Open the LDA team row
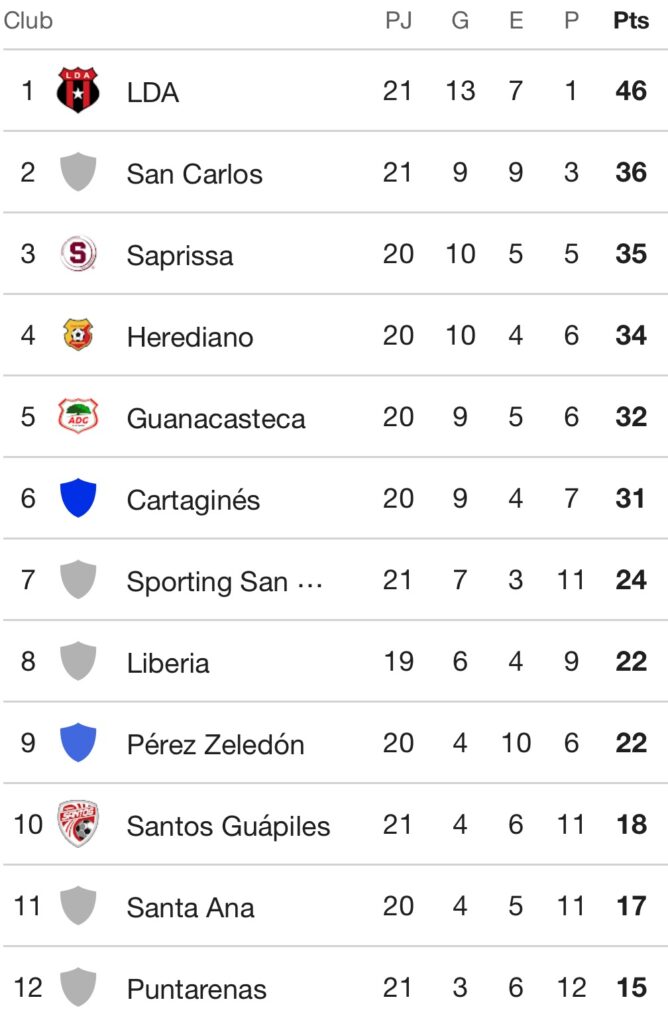668x1024 pixels. click(x=153, y=92)
